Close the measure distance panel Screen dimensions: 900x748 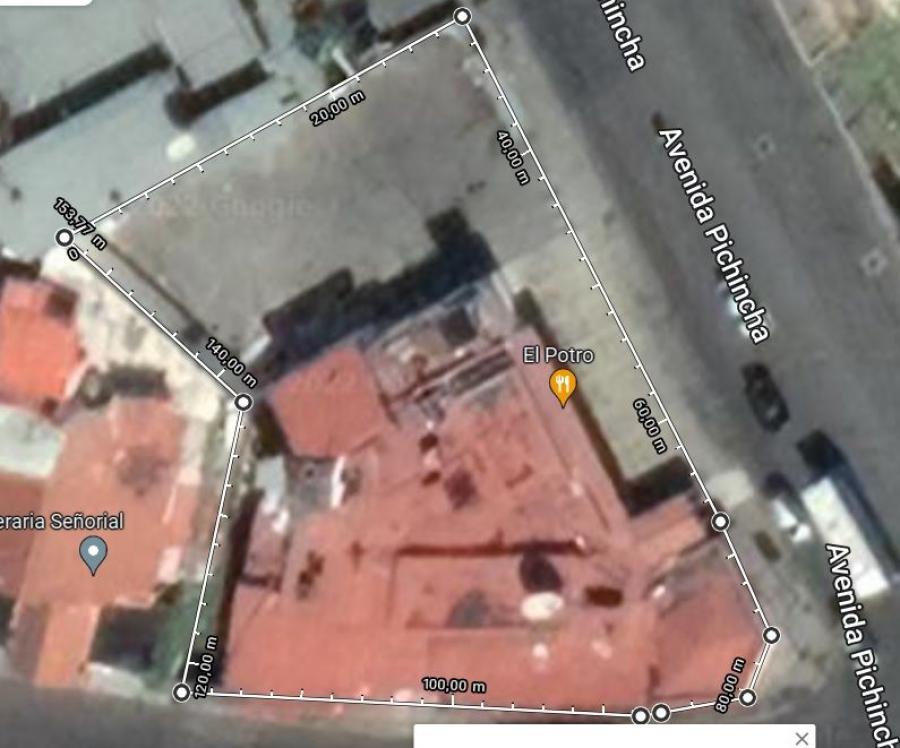point(801,739)
